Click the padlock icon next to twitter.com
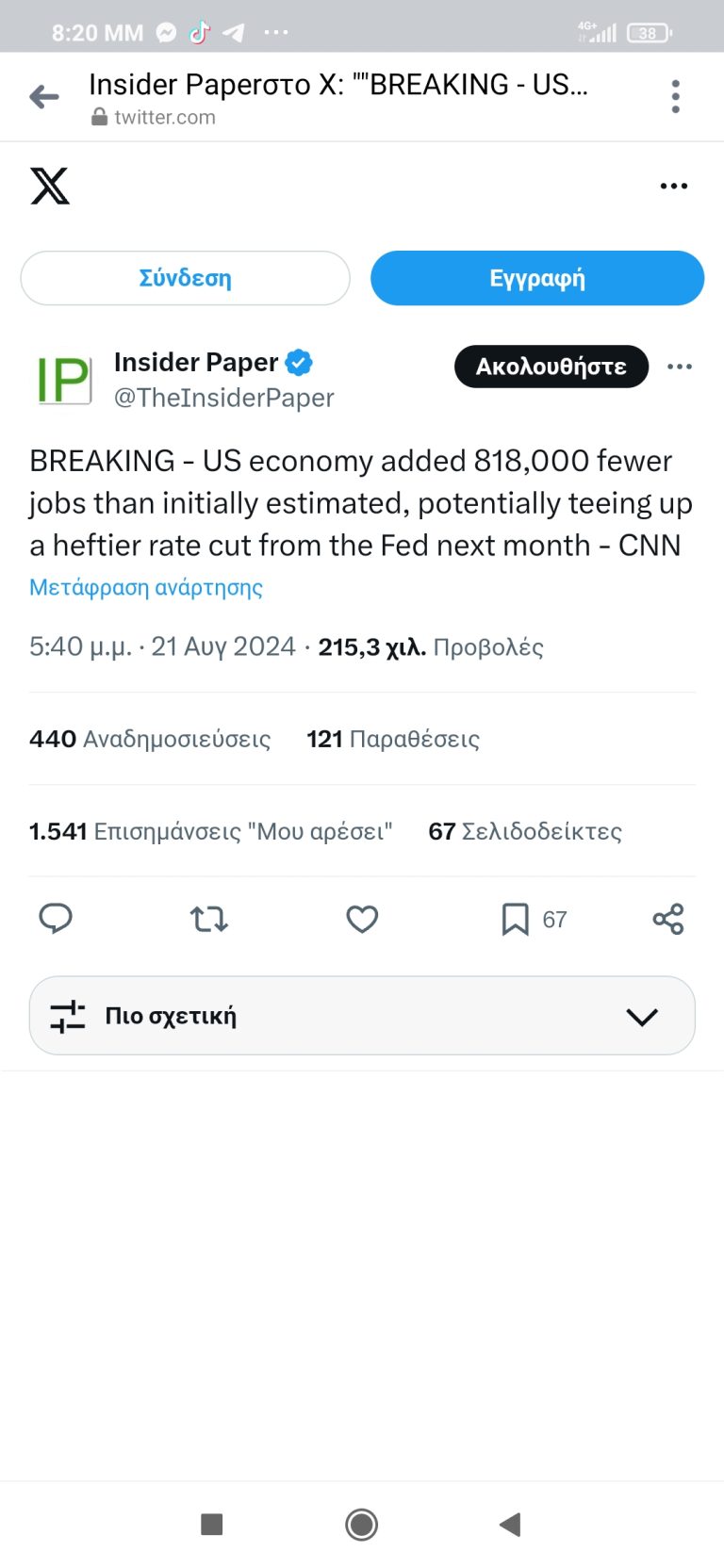 click(x=98, y=118)
